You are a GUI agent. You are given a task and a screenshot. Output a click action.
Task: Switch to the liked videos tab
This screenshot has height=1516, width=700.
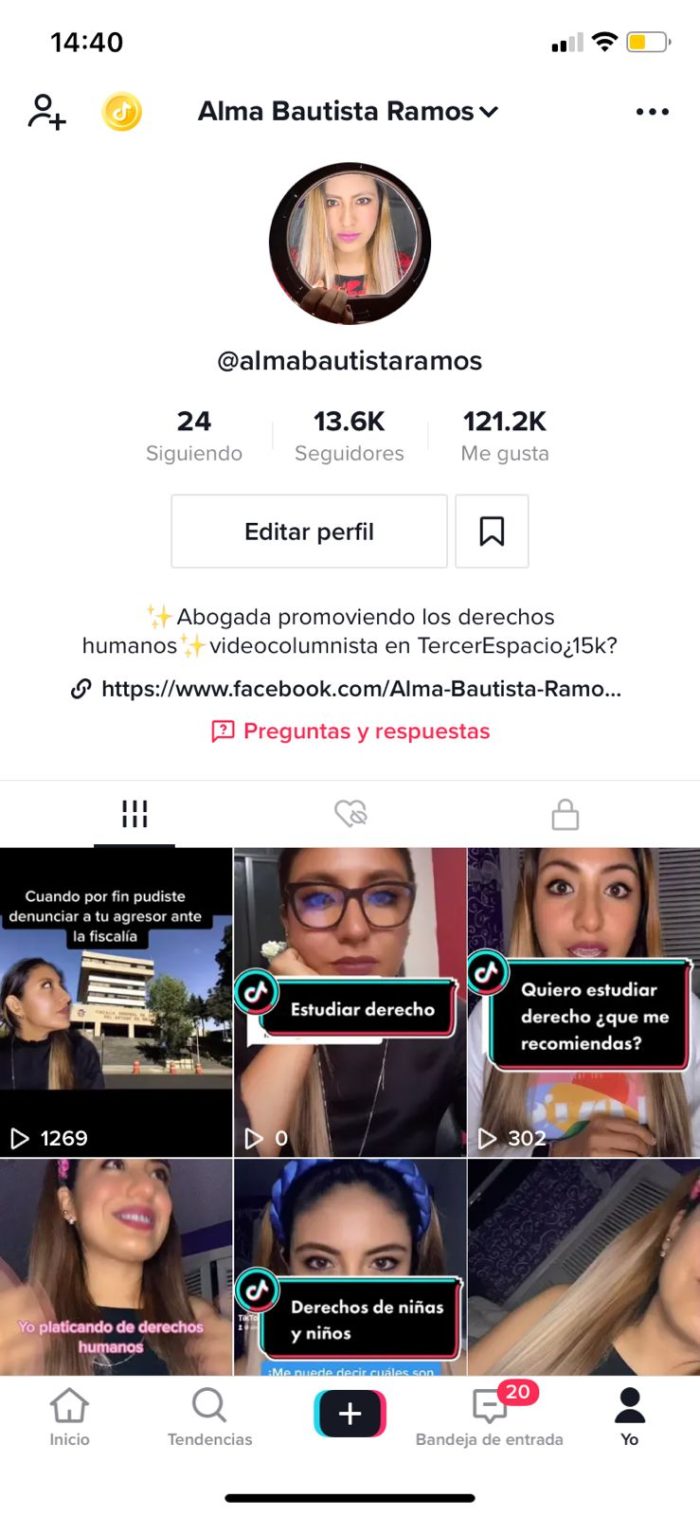pyautogui.click(x=350, y=814)
